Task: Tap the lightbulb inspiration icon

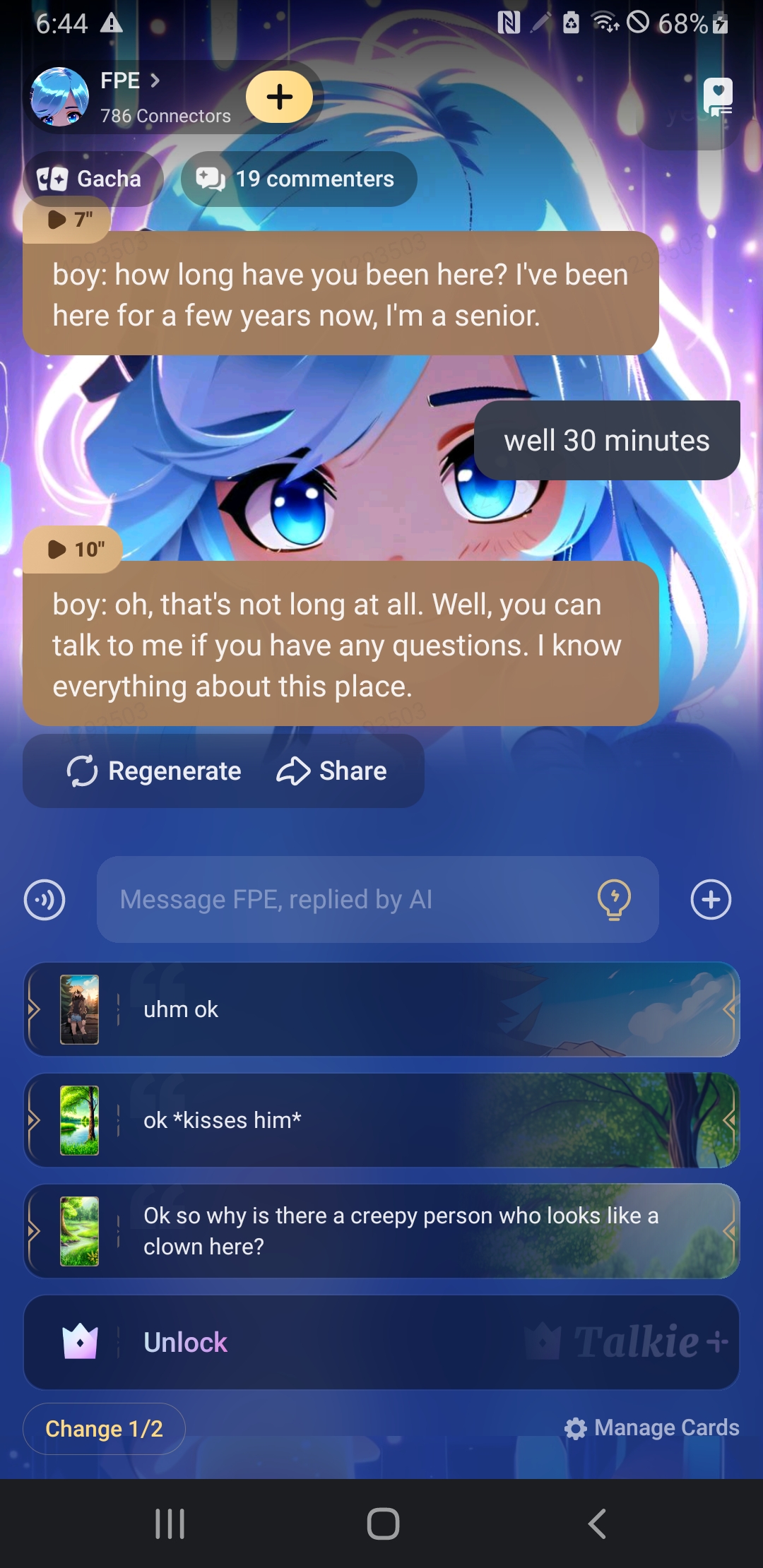Action: coord(614,900)
